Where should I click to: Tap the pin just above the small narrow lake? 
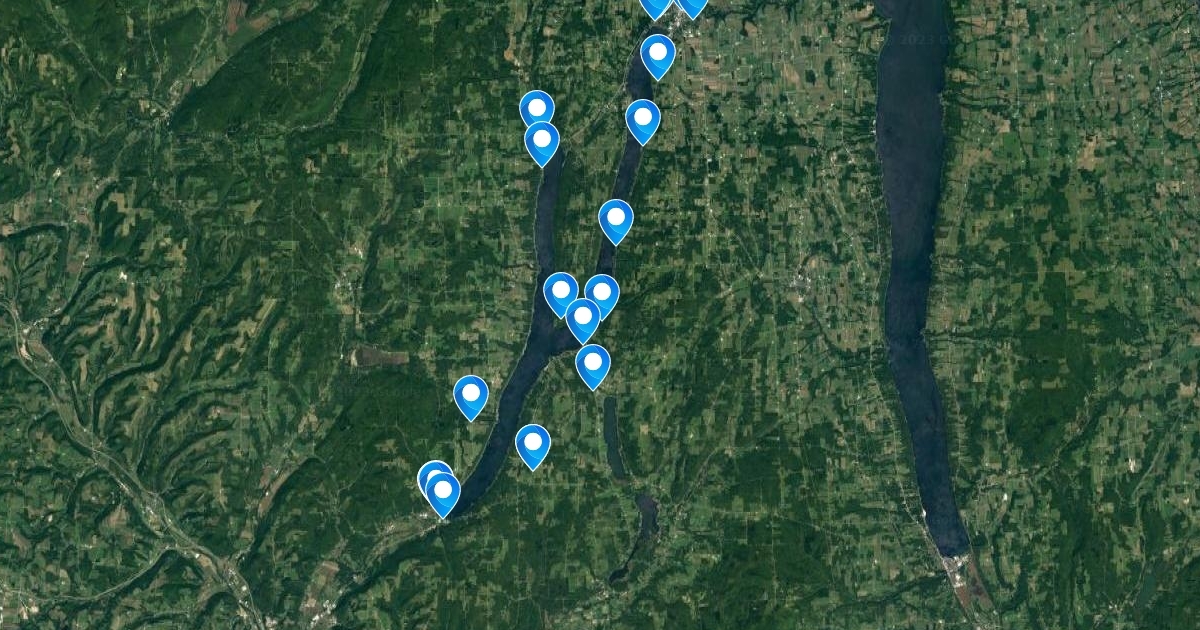(x=592, y=364)
